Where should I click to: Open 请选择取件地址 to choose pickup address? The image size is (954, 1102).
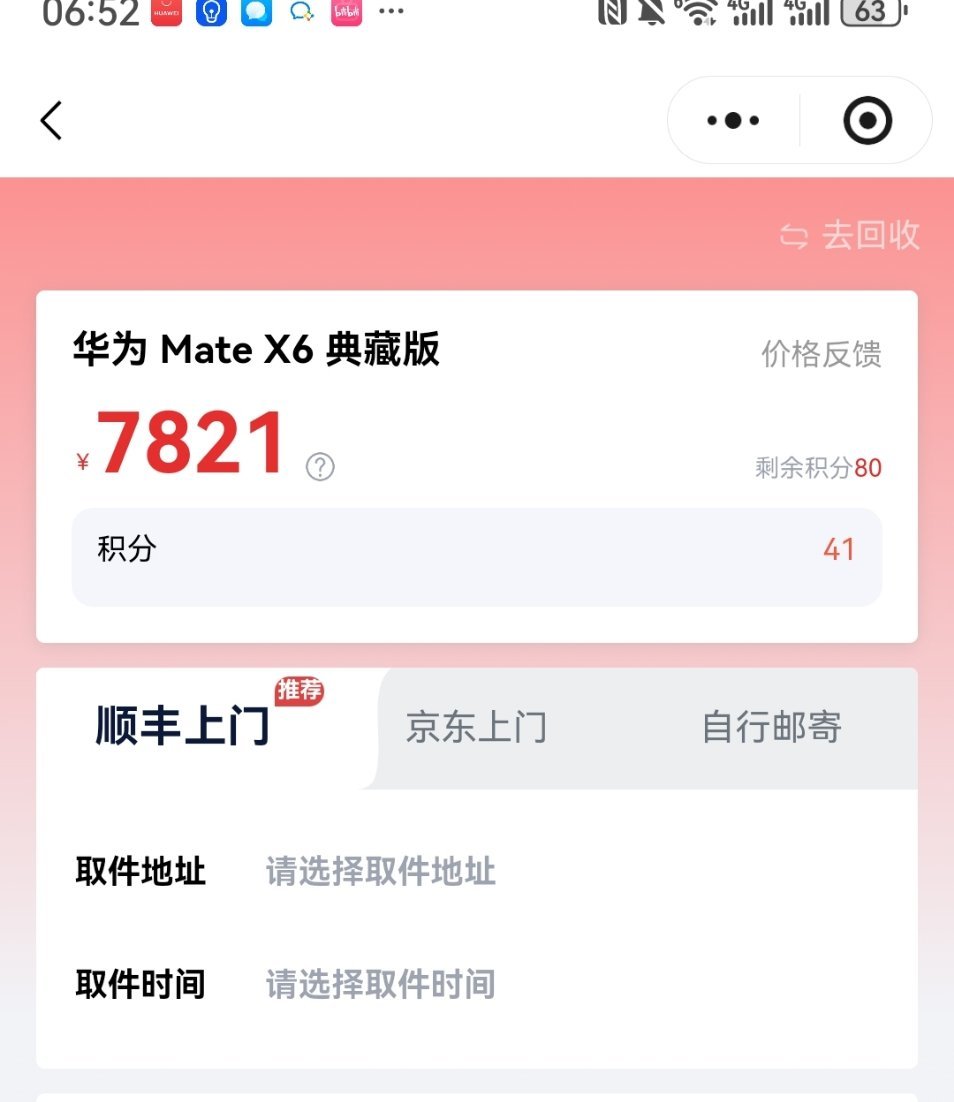(x=380, y=872)
